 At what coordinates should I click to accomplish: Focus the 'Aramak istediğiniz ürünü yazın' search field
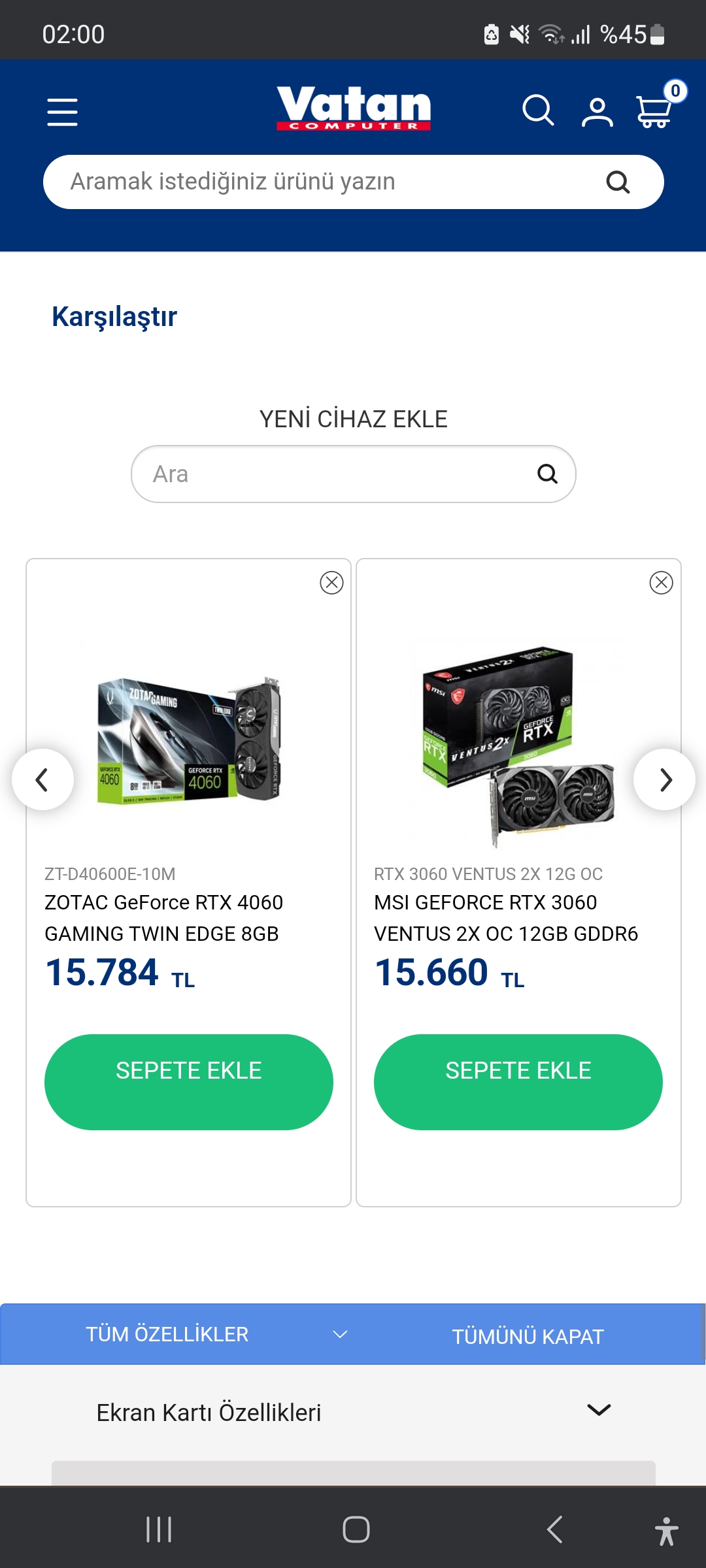coord(327,182)
